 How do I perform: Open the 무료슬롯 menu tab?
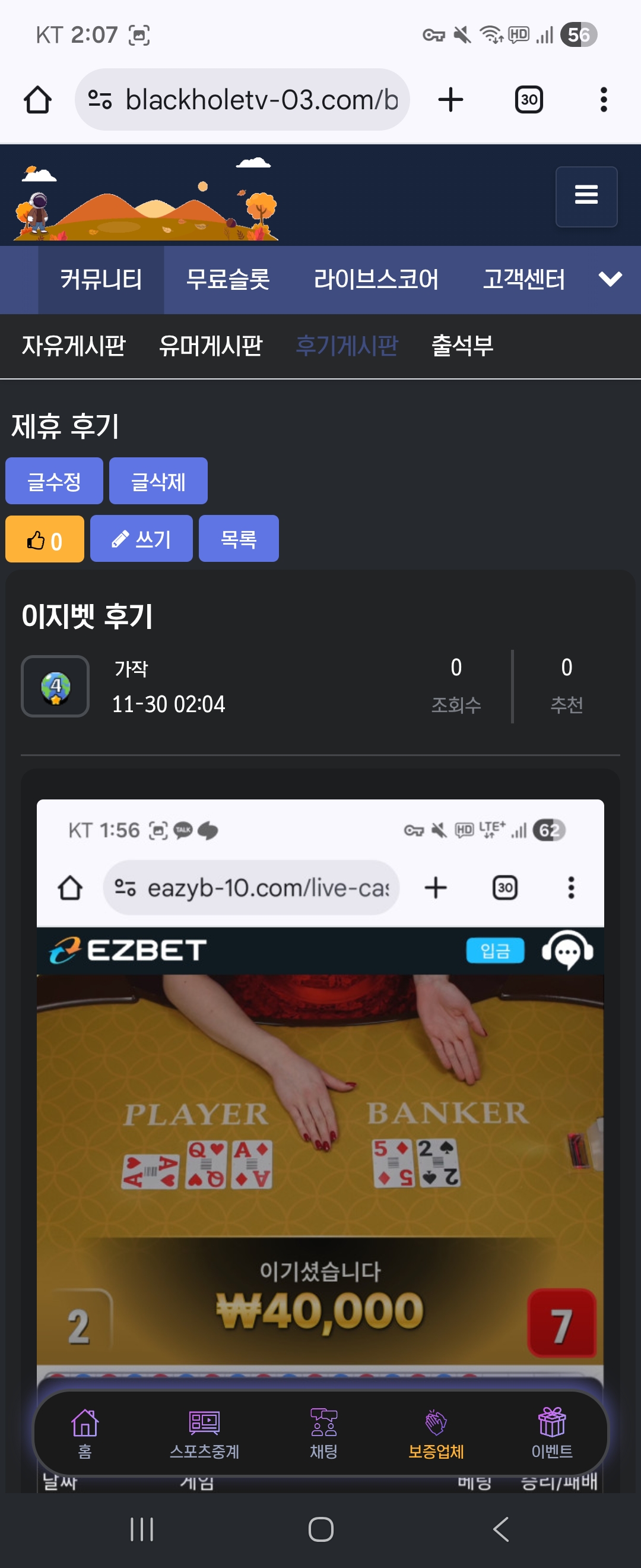click(x=227, y=280)
